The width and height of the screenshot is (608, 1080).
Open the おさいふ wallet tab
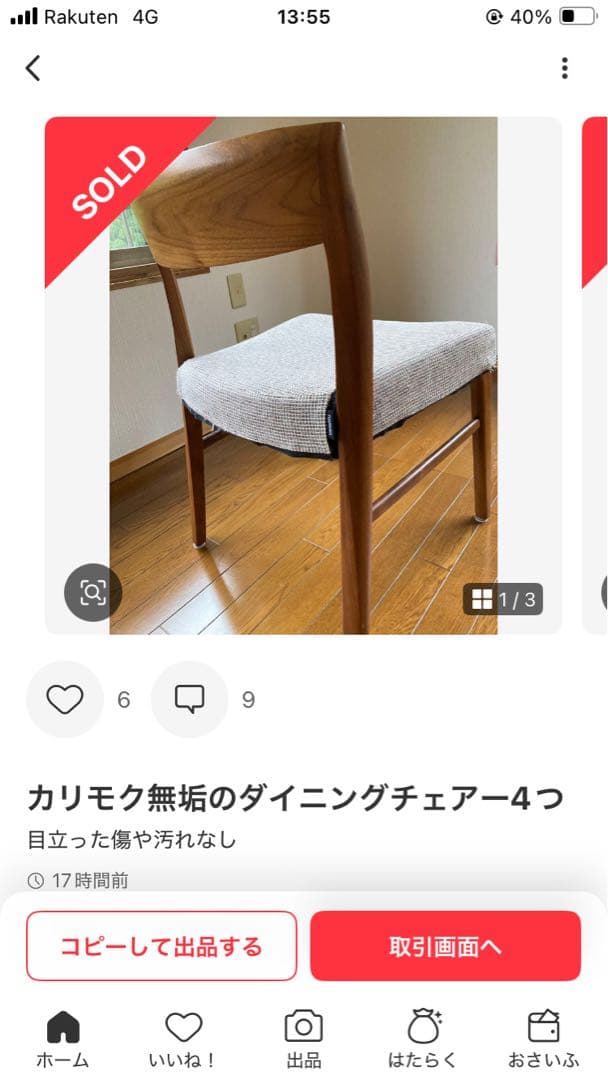coord(544,1039)
